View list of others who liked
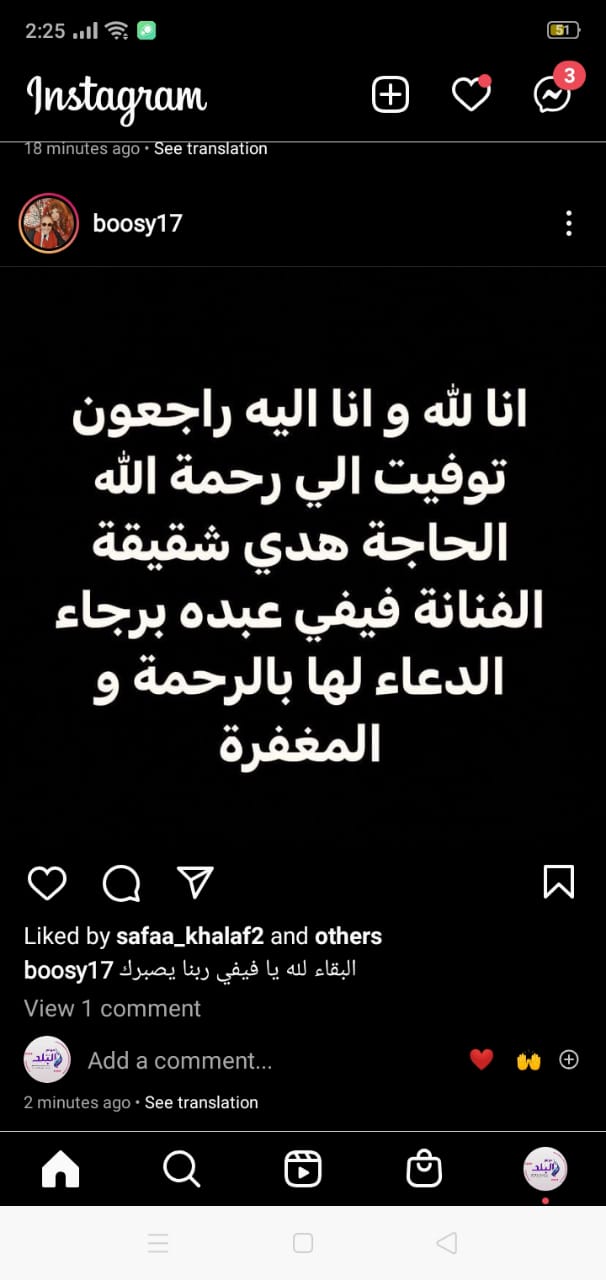 (348, 936)
